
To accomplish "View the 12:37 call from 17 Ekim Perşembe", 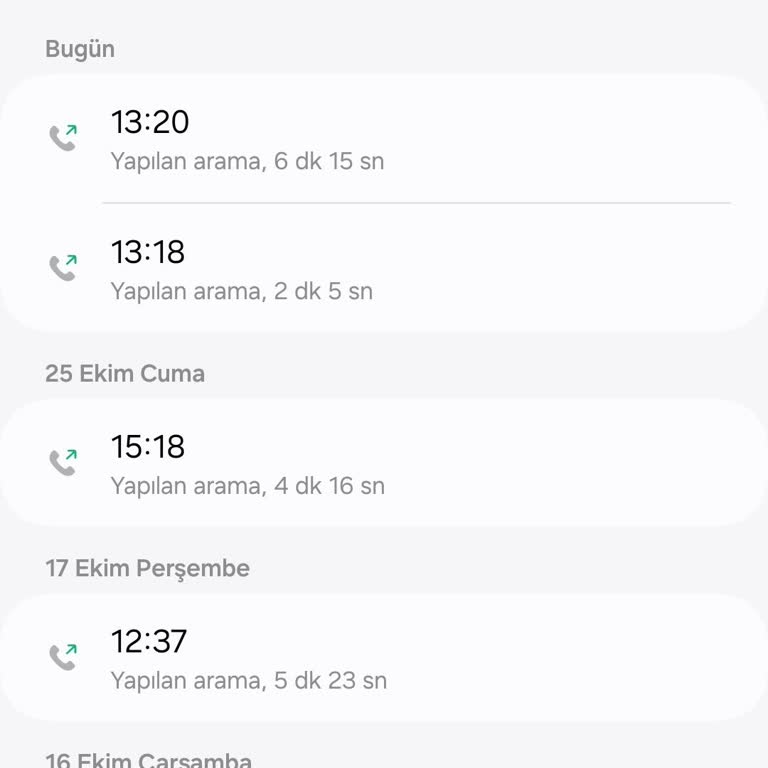I will click(x=384, y=659).
